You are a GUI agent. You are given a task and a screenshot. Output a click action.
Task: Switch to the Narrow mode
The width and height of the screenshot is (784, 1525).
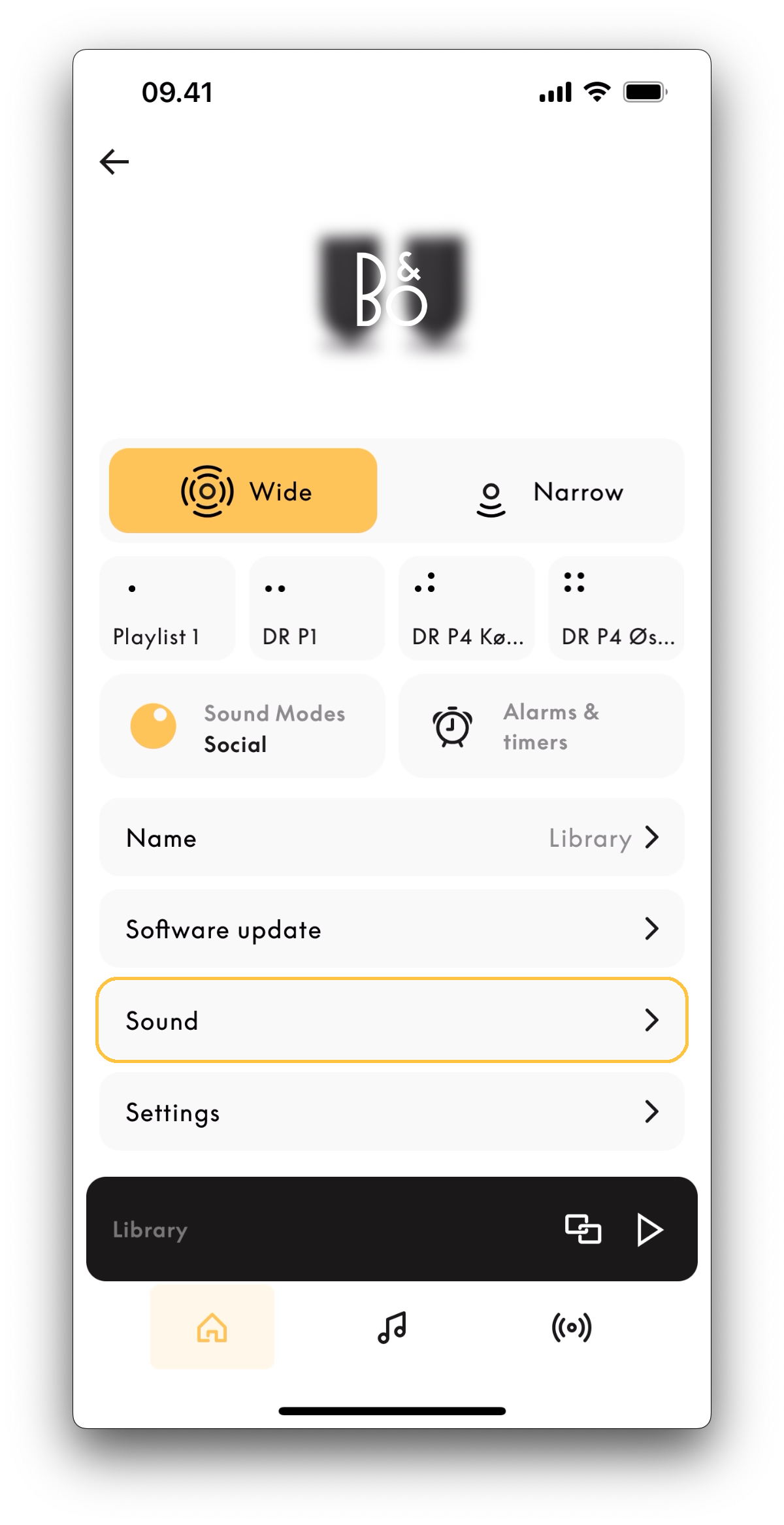click(549, 492)
